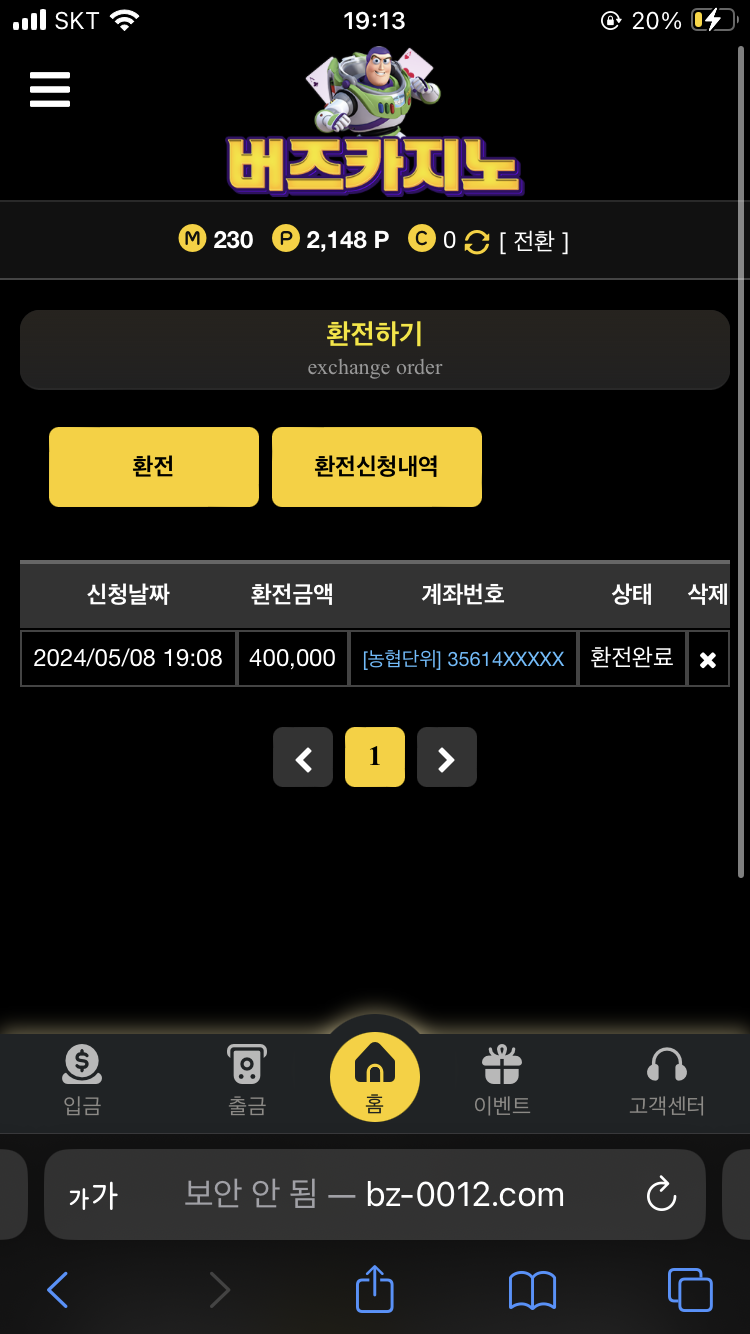Open the 이벤트 events tab
Screen dimensions: 750x1334
[x=502, y=1080]
